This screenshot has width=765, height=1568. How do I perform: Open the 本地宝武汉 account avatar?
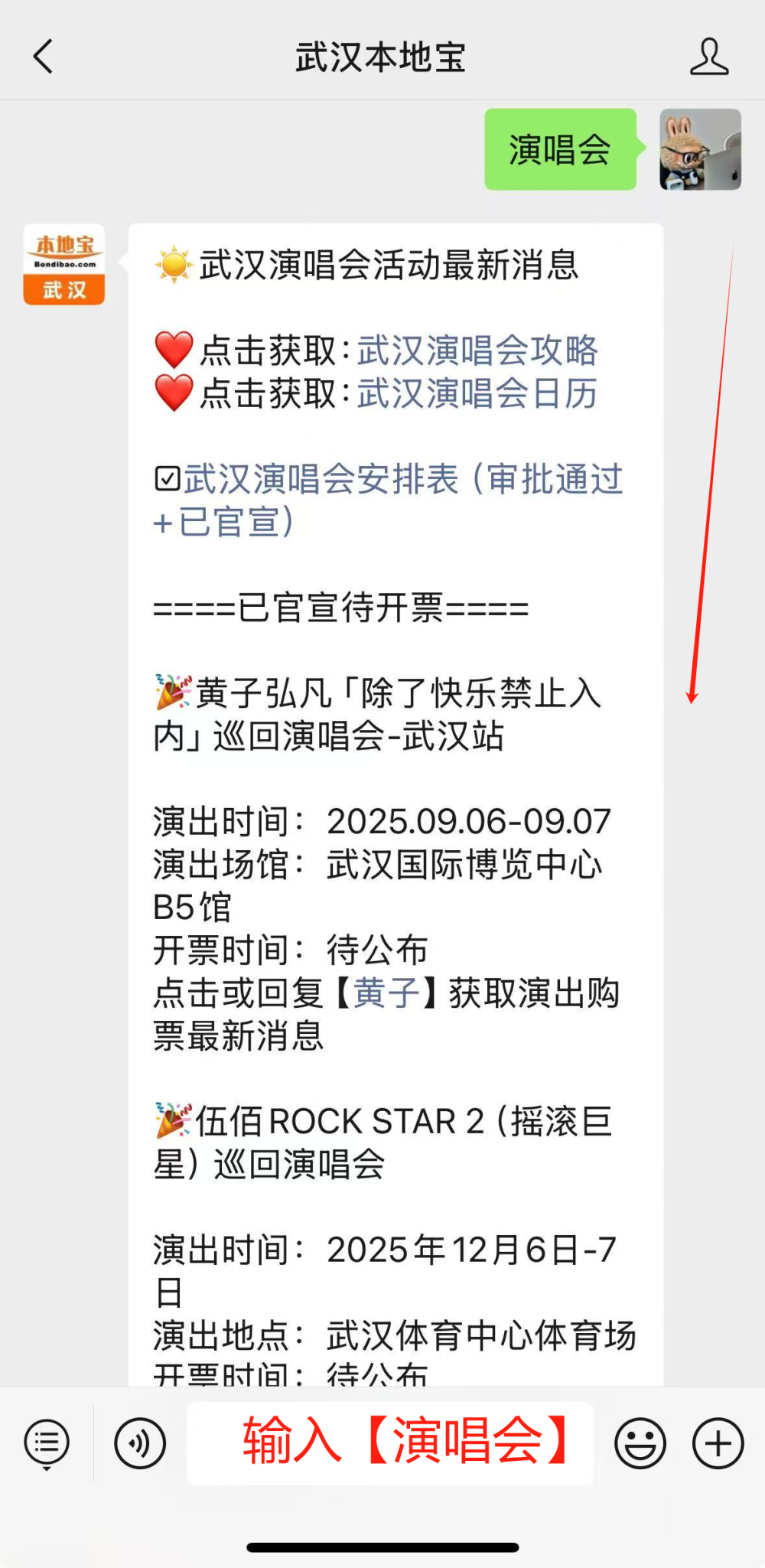[63, 264]
